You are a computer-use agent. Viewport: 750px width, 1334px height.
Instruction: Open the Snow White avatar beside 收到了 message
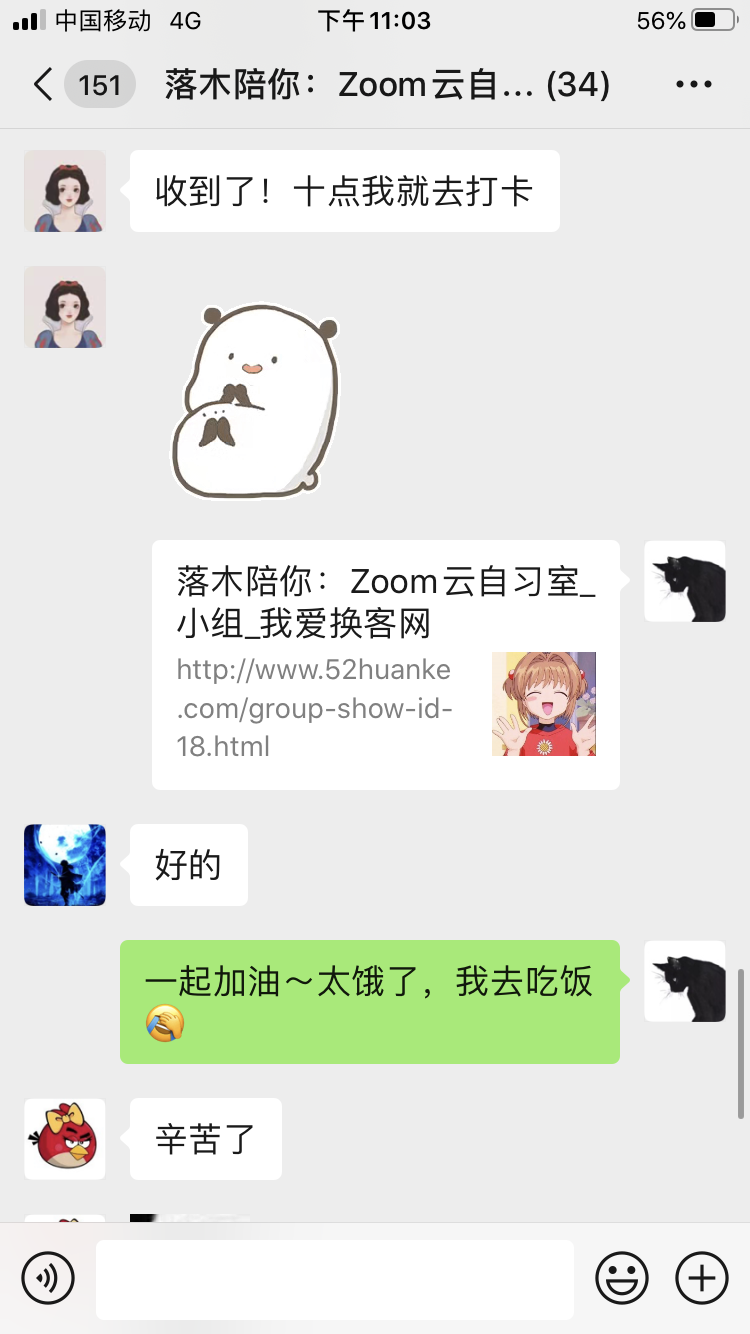(65, 191)
